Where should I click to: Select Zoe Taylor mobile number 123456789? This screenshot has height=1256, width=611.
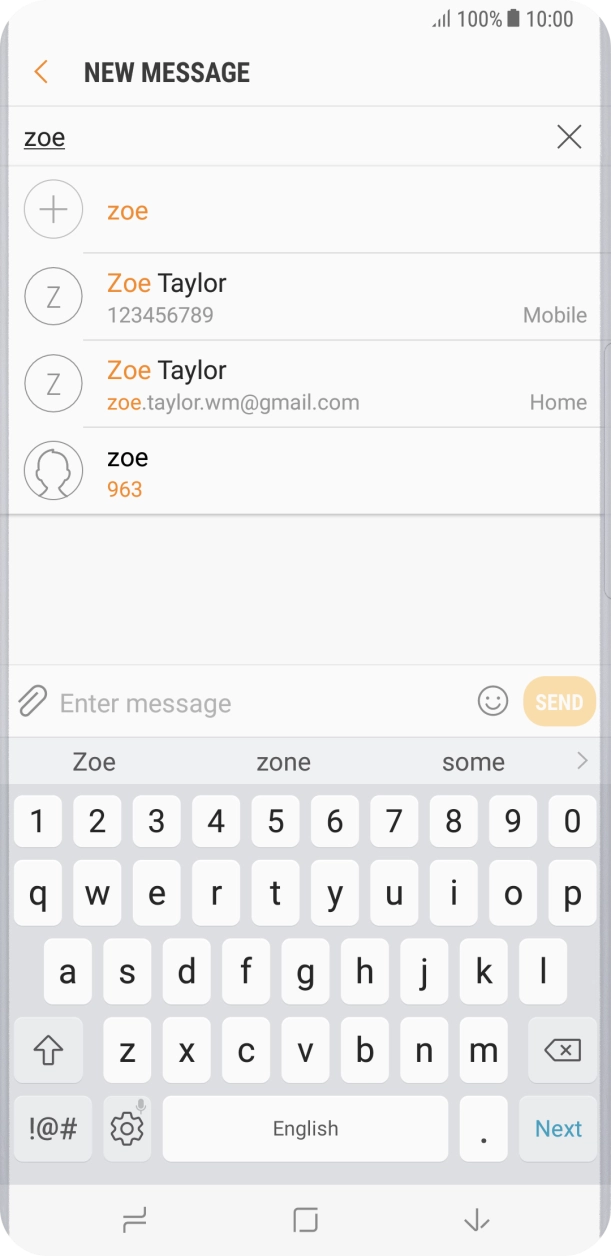coord(300,298)
